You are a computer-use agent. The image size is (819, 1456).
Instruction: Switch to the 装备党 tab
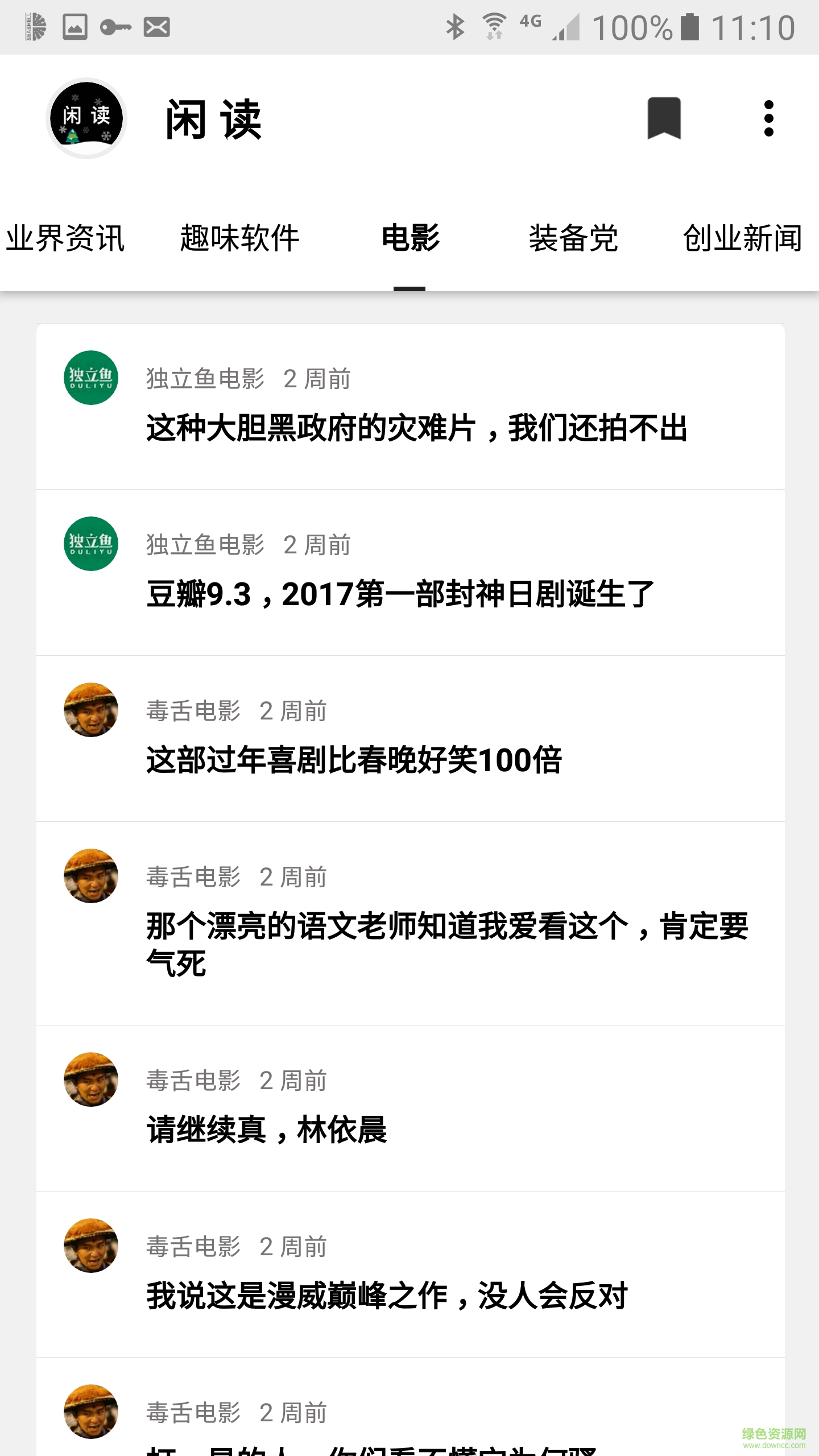[573, 238]
